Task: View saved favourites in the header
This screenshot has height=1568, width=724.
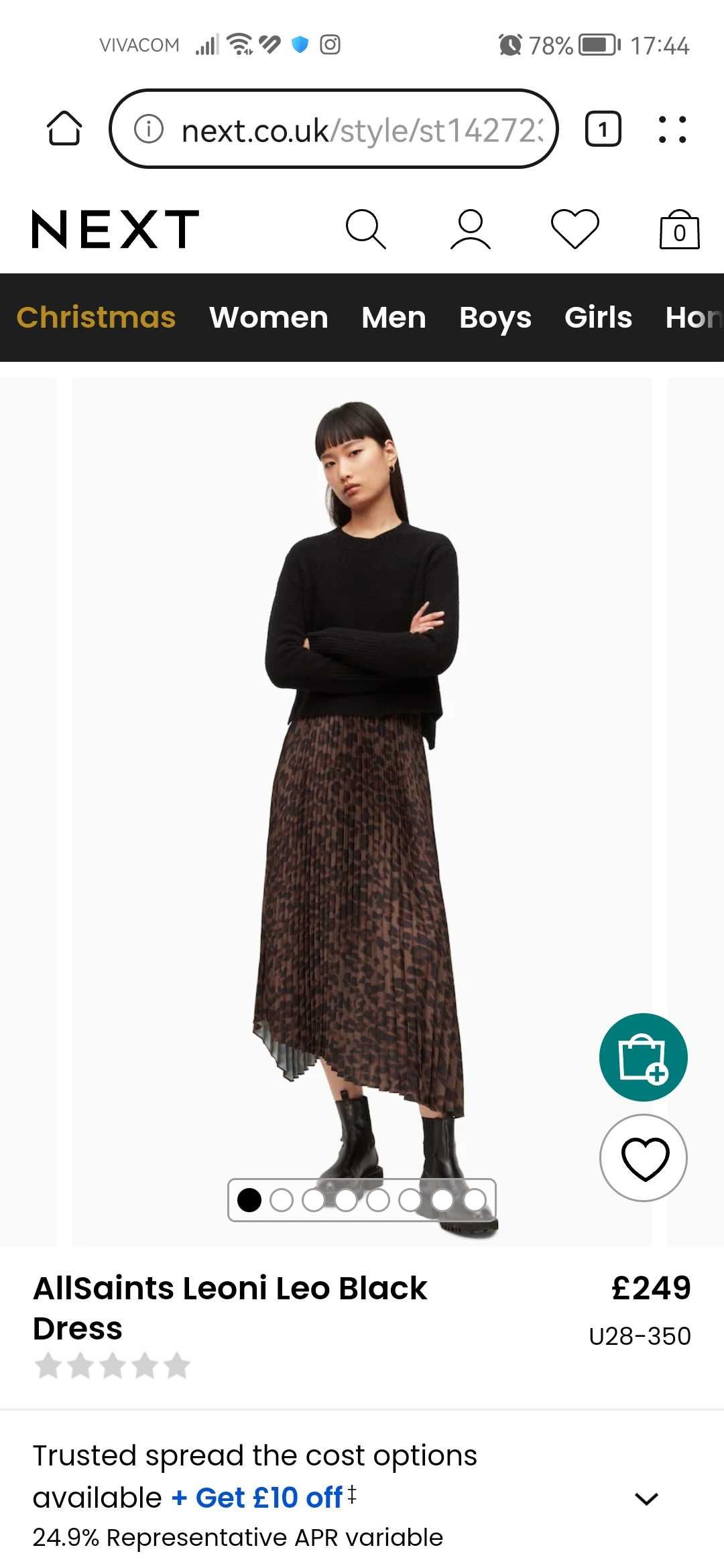Action: click(575, 229)
